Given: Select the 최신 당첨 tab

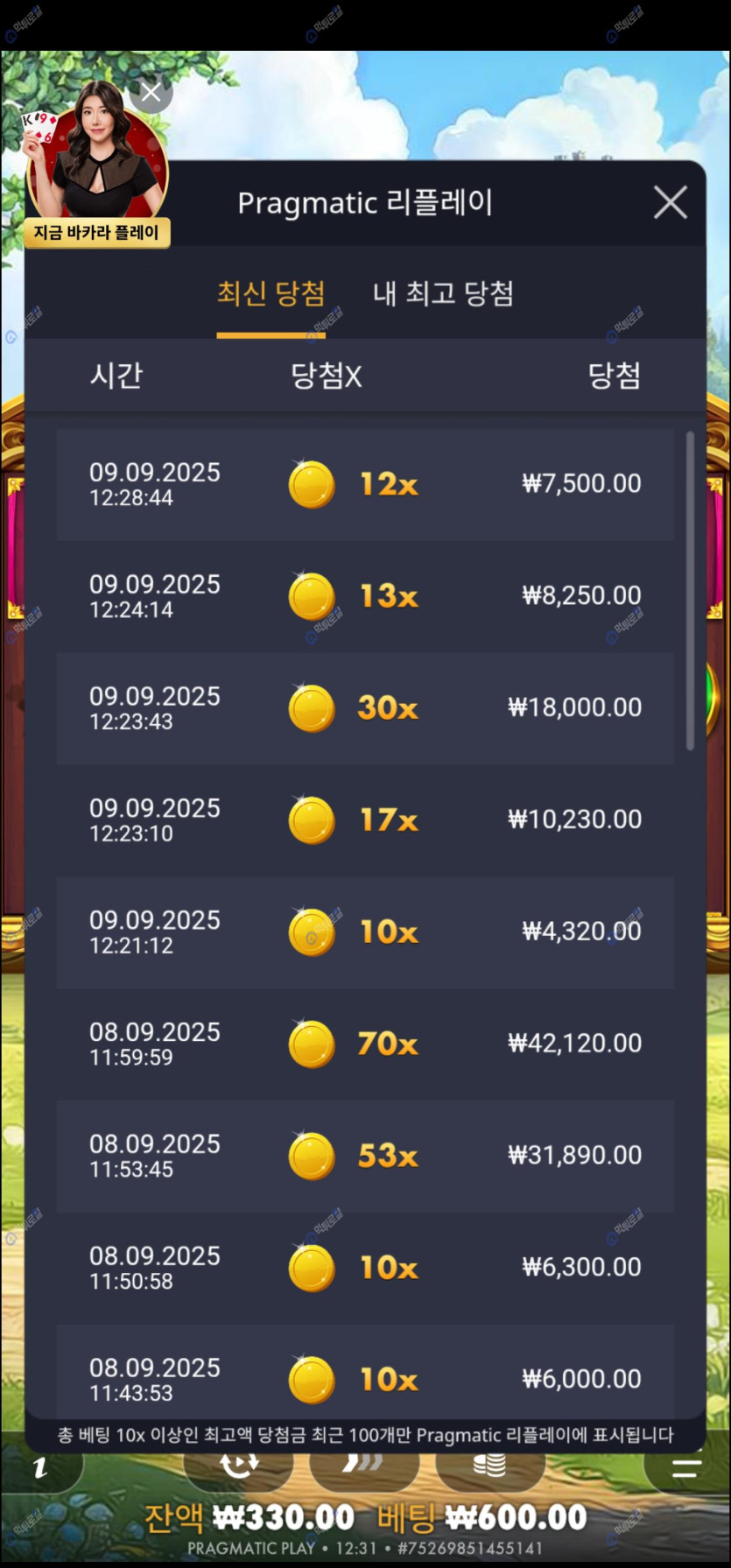Looking at the screenshot, I should (x=271, y=293).
